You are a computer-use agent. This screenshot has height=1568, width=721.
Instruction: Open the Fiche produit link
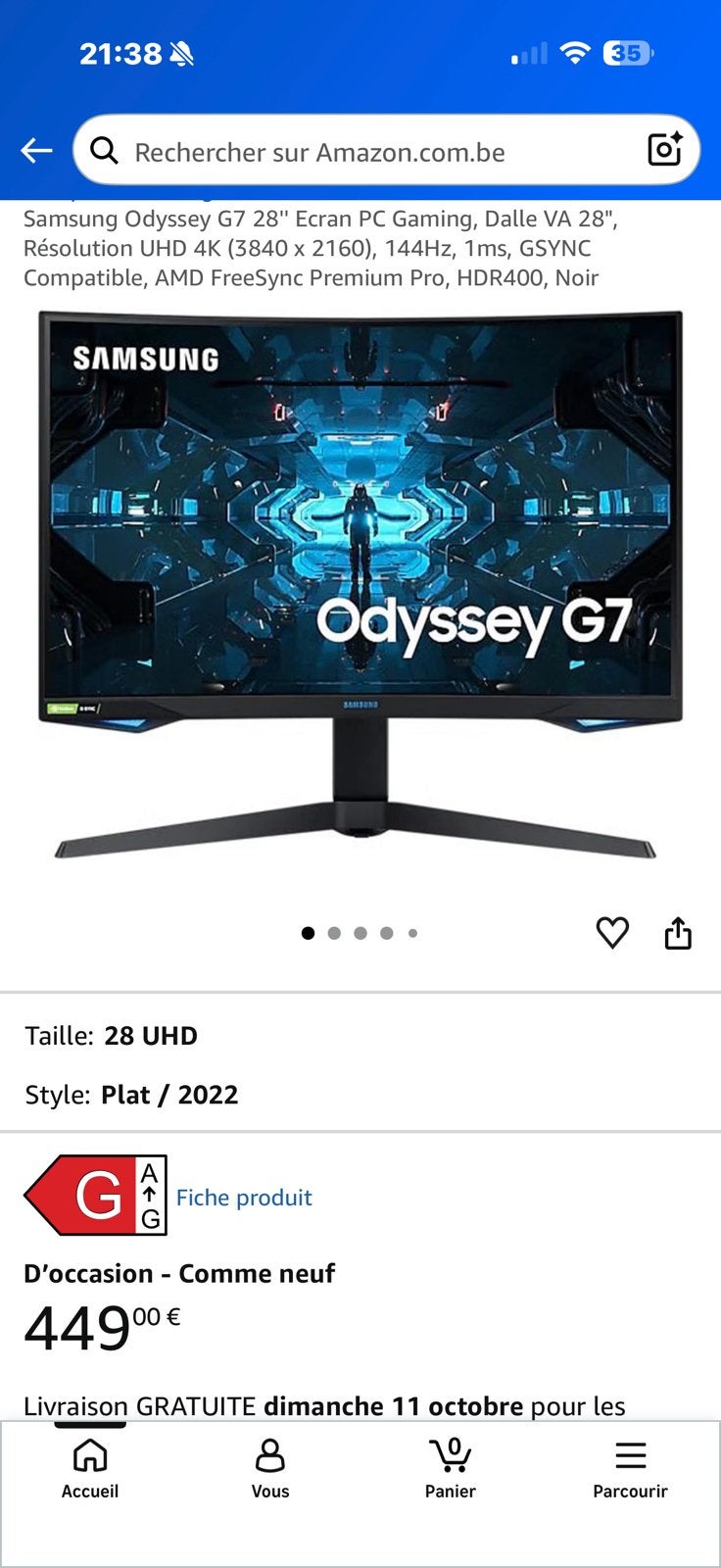[x=244, y=1198]
